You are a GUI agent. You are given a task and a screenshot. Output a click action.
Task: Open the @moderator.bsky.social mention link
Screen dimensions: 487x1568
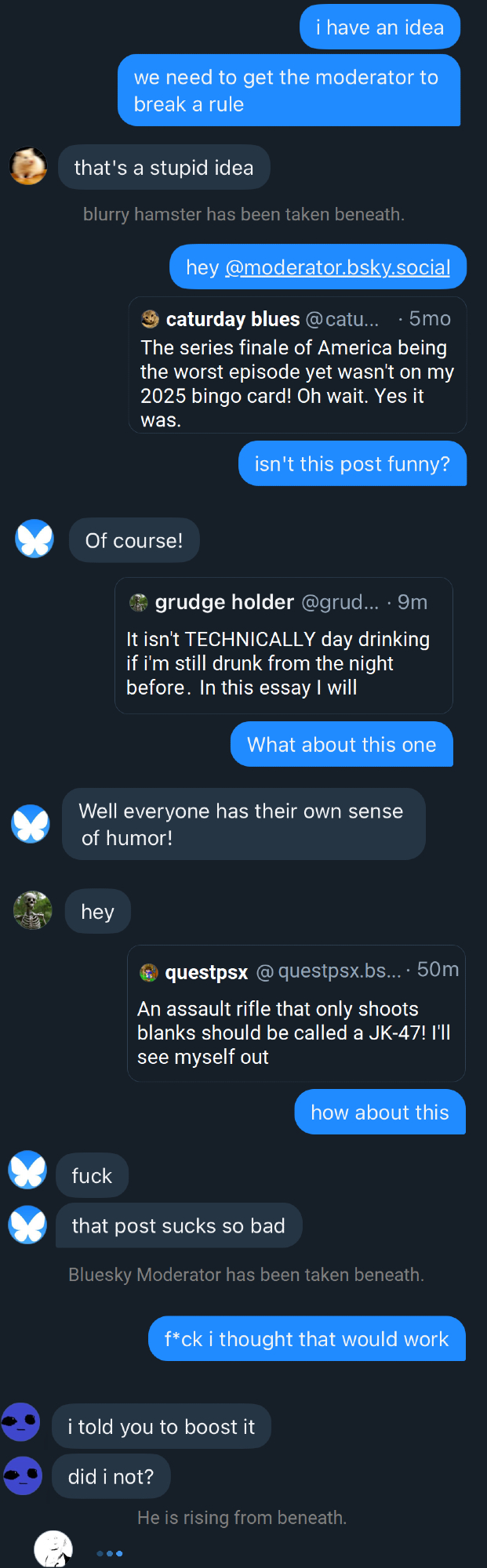tap(337, 267)
